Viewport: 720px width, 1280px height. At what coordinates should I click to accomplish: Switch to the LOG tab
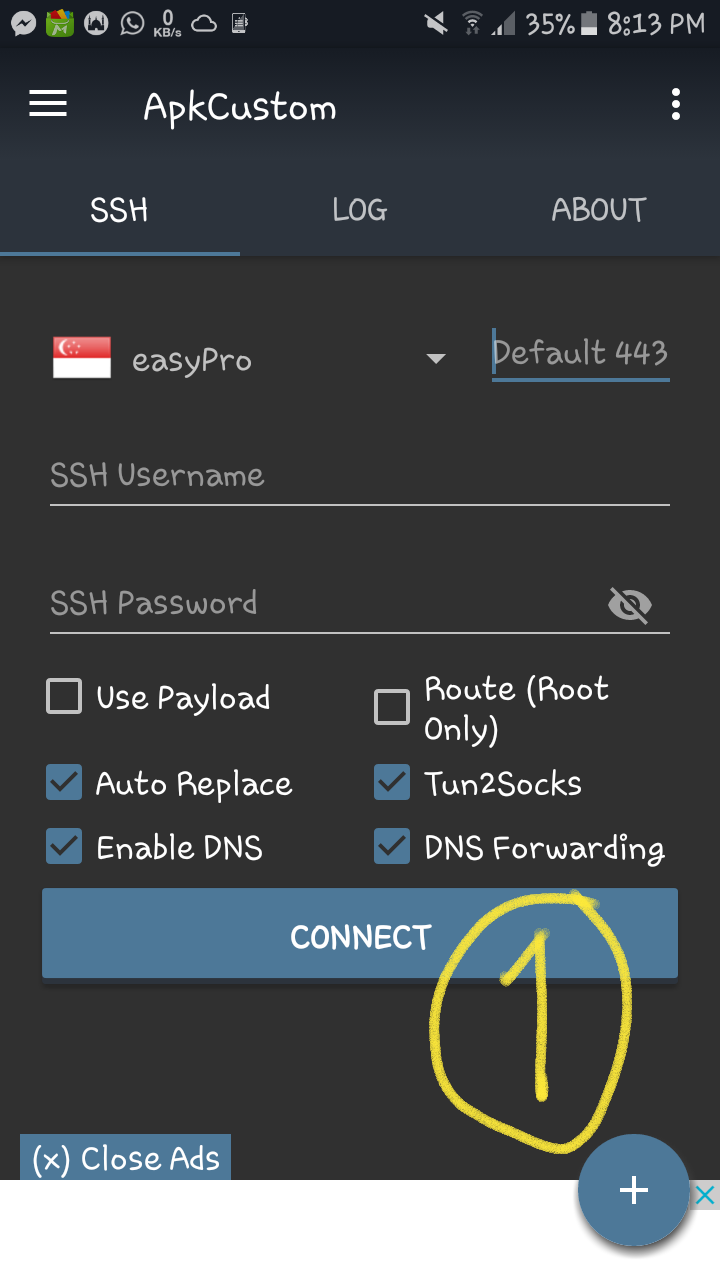[x=360, y=209]
